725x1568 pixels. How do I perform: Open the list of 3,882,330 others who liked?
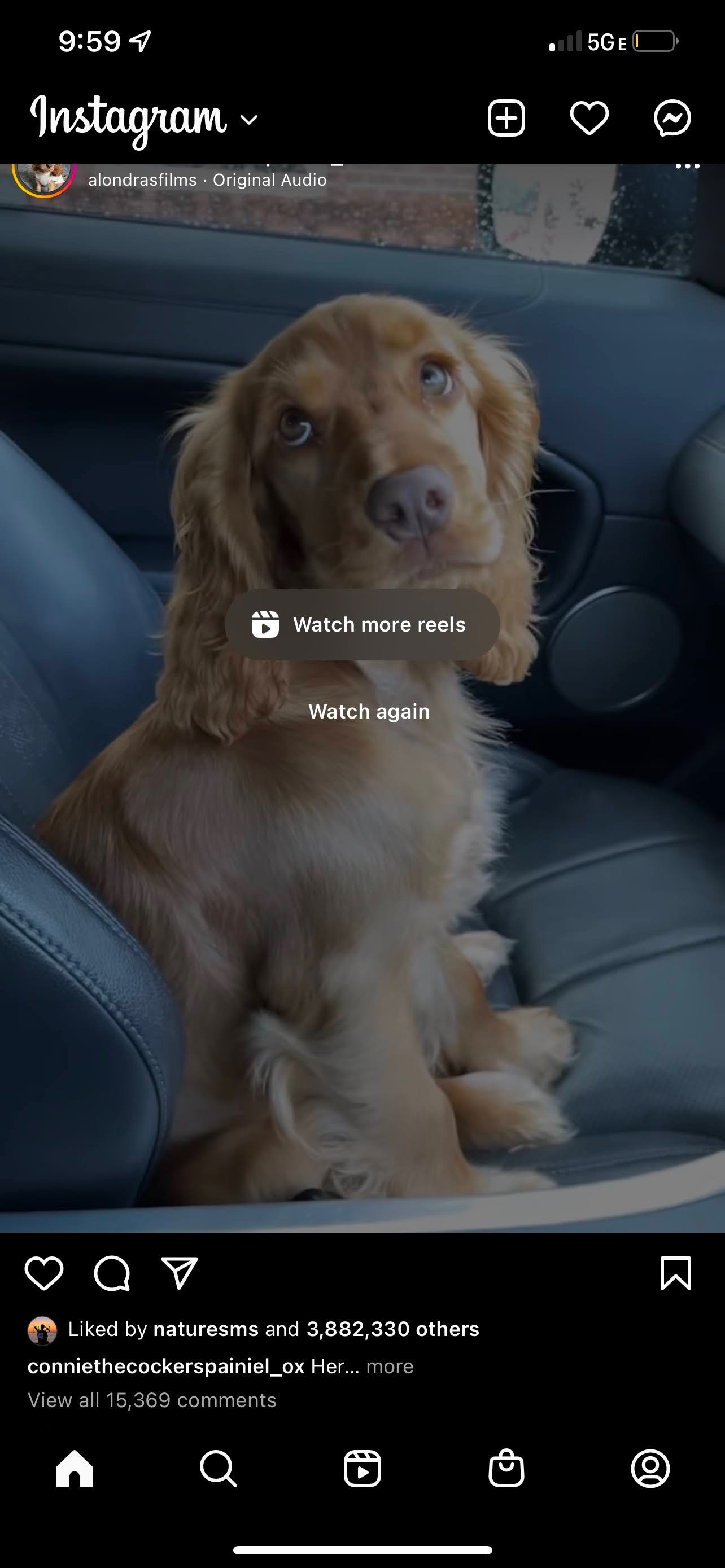pos(392,1329)
